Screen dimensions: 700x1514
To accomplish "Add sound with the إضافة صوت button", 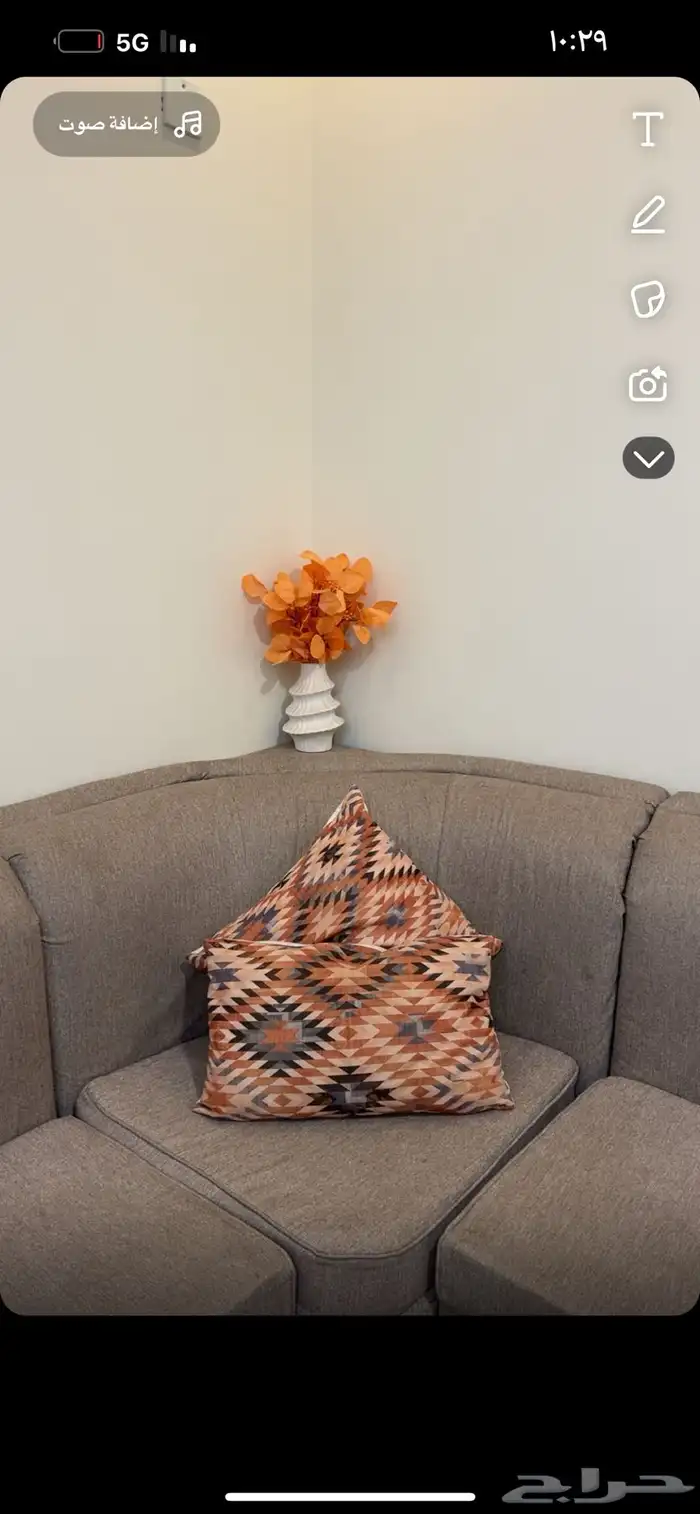I will point(127,124).
